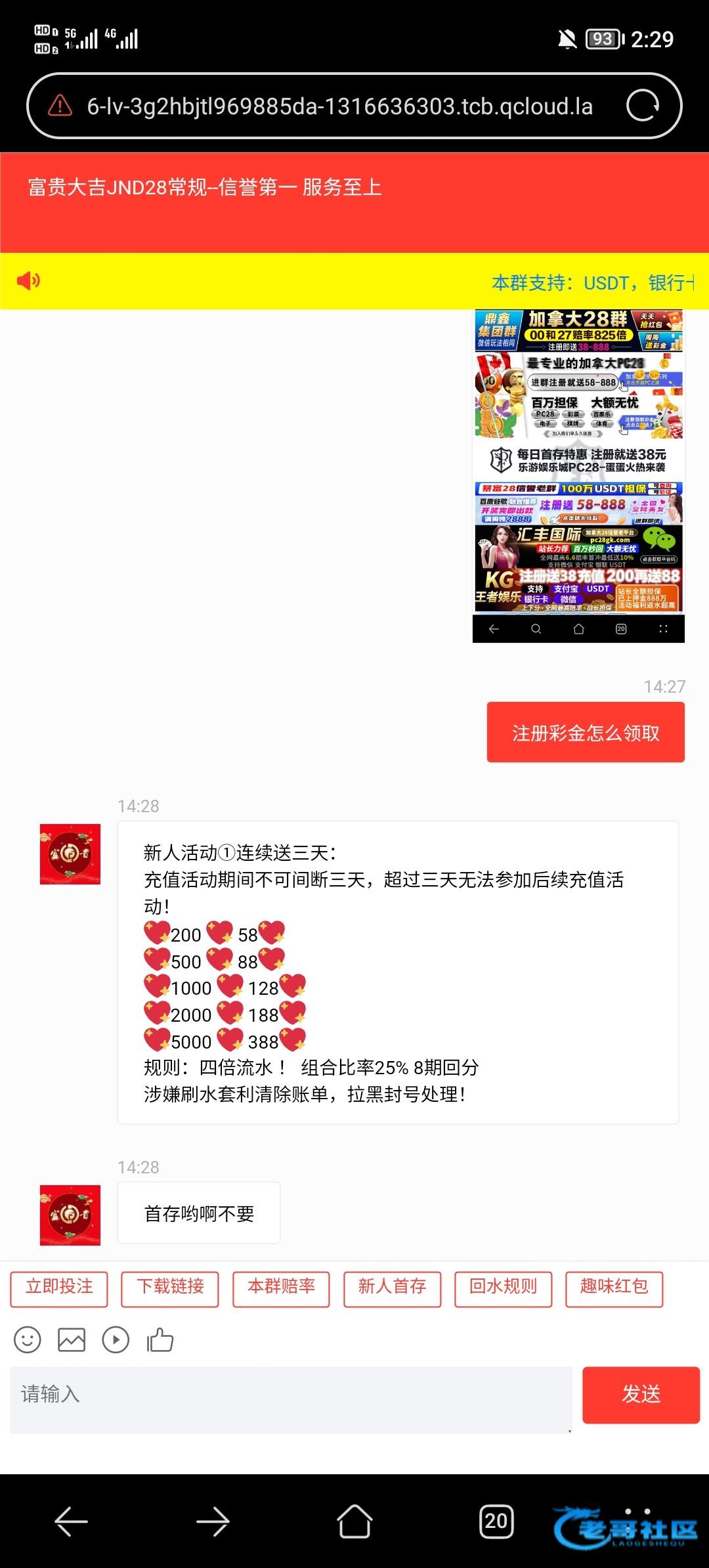Image resolution: width=709 pixels, height=1568 pixels.
Task: Open the browser home page
Action: click(x=354, y=1521)
